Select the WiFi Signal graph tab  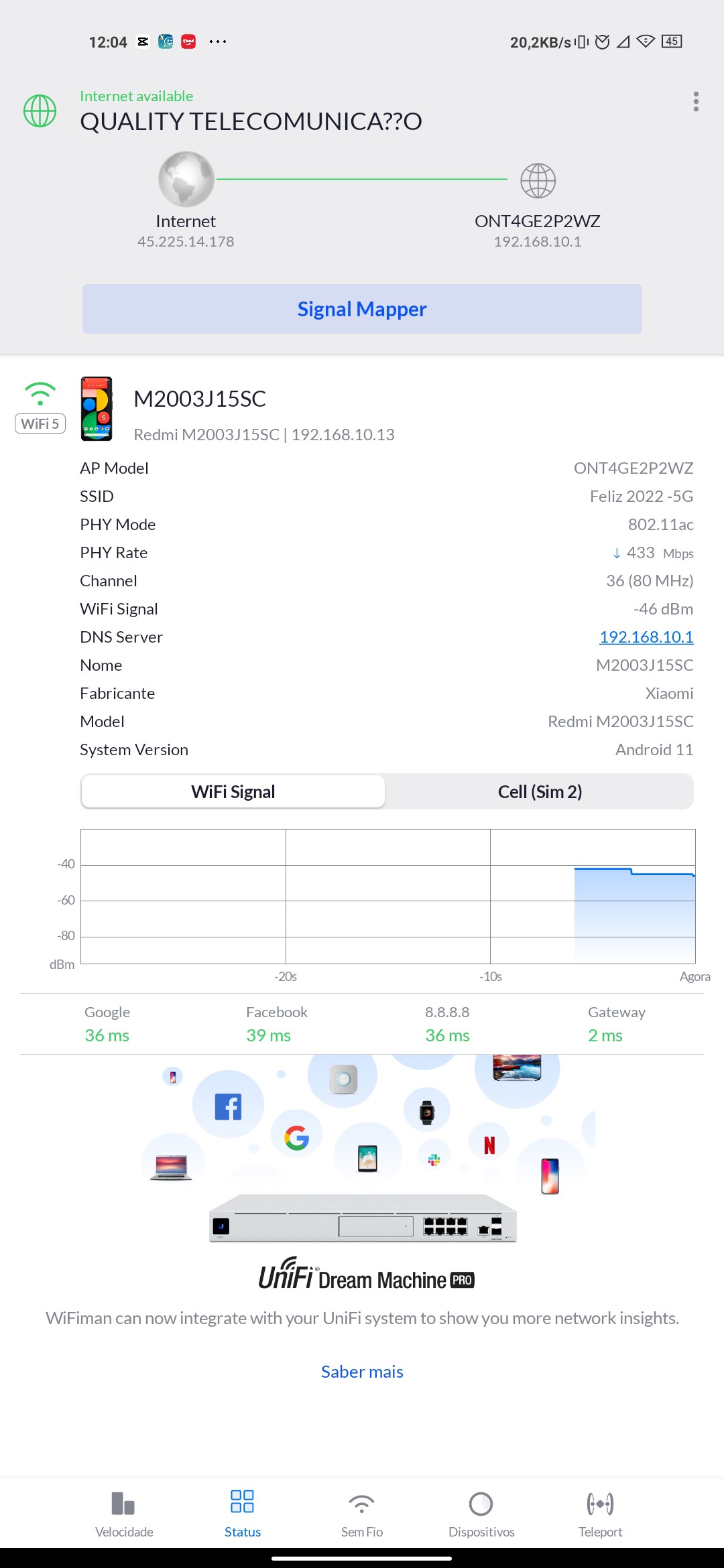point(233,791)
